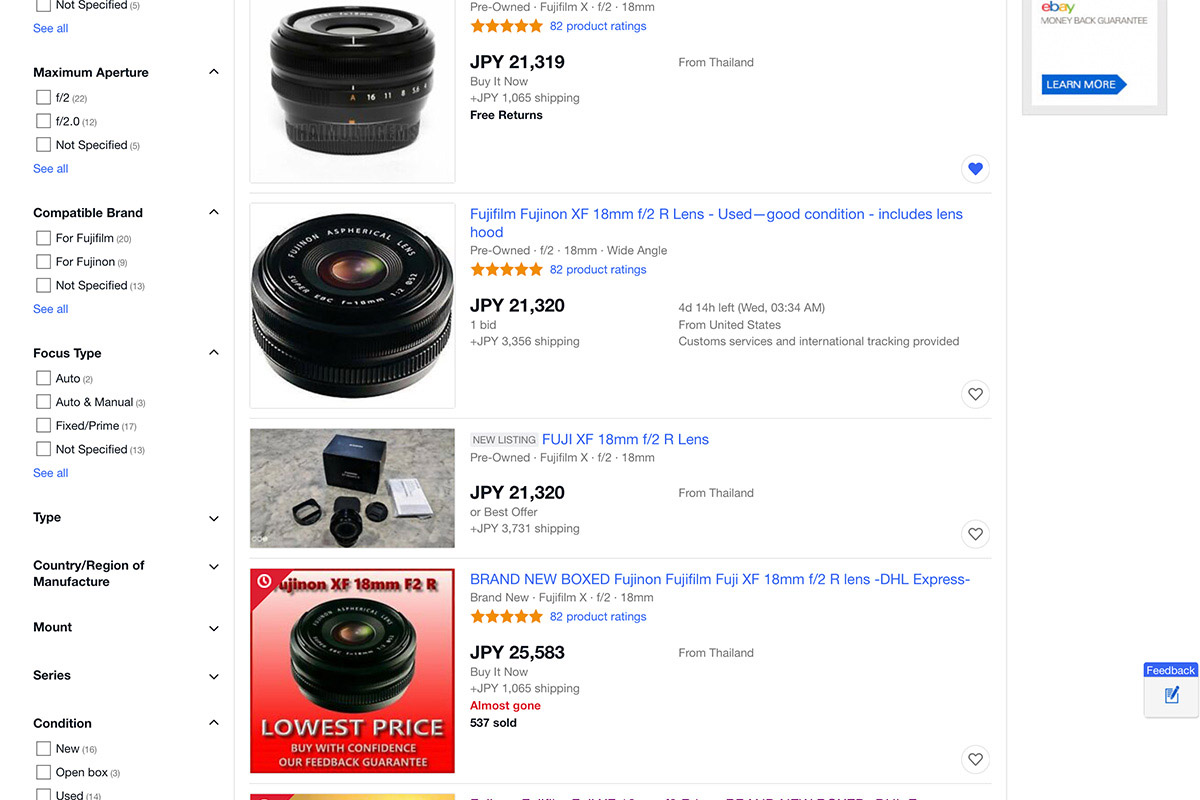See all Compatible Brand options
The width and height of the screenshot is (1200, 800).
[50, 309]
